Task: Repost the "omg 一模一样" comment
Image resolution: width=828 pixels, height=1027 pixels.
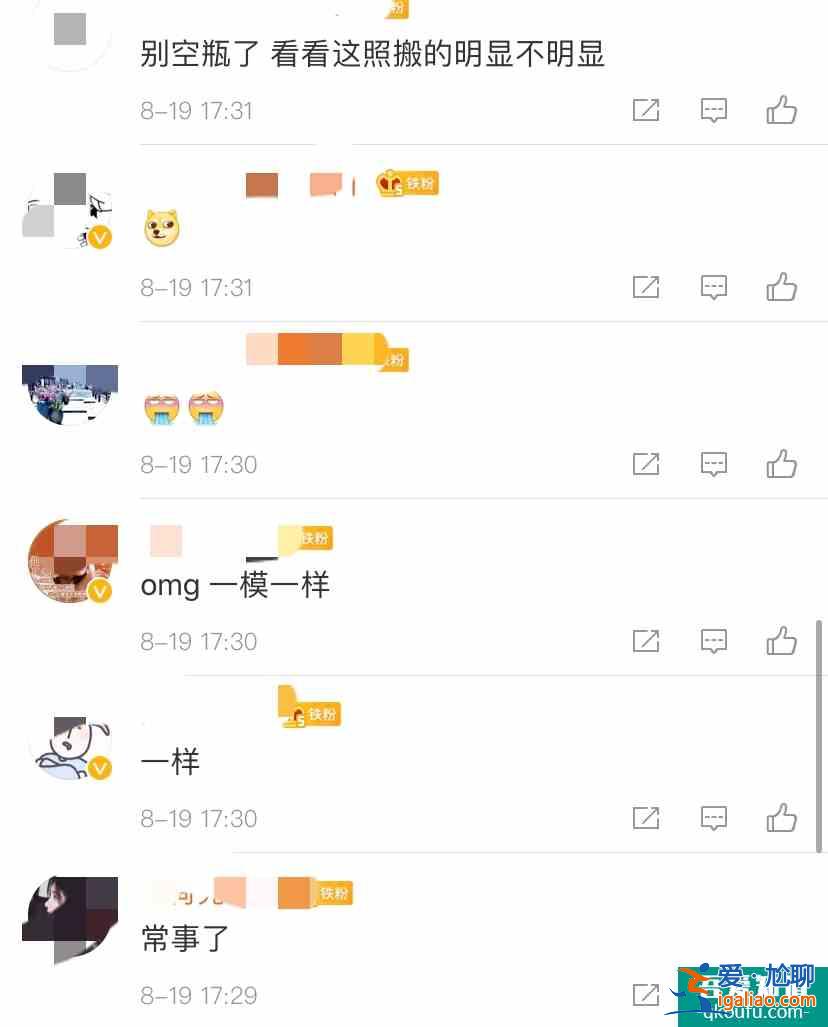Action: [646, 641]
